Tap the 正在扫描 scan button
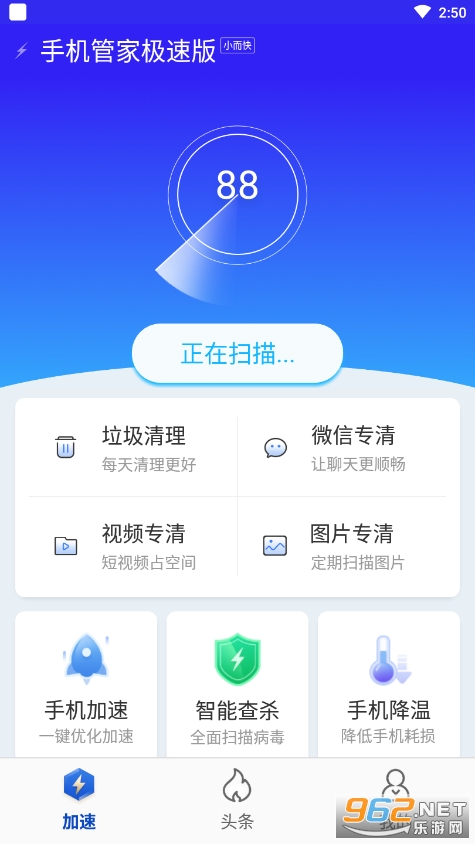 (237, 354)
